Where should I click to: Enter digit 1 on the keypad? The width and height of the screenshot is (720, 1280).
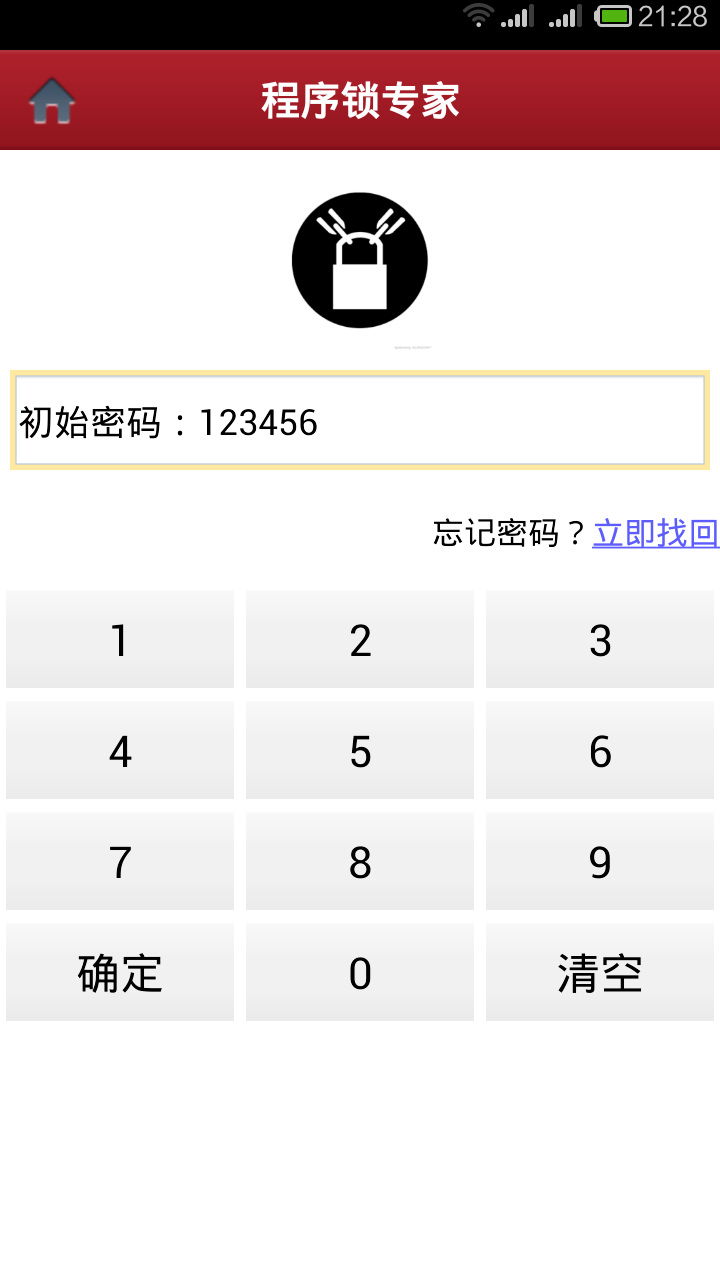pyautogui.click(x=120, y=640)
